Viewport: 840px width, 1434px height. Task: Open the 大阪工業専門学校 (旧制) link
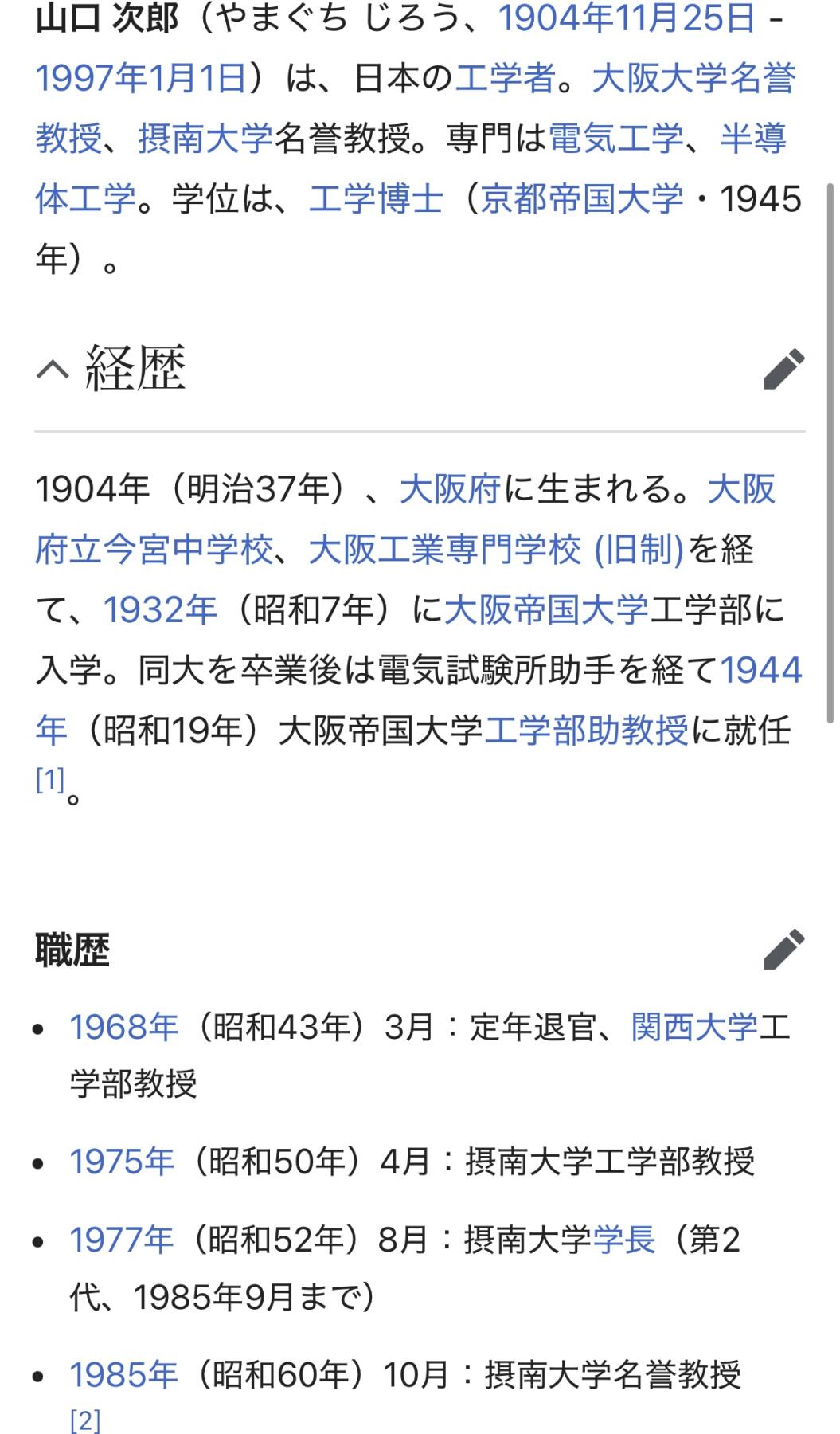tap(494, 550)
